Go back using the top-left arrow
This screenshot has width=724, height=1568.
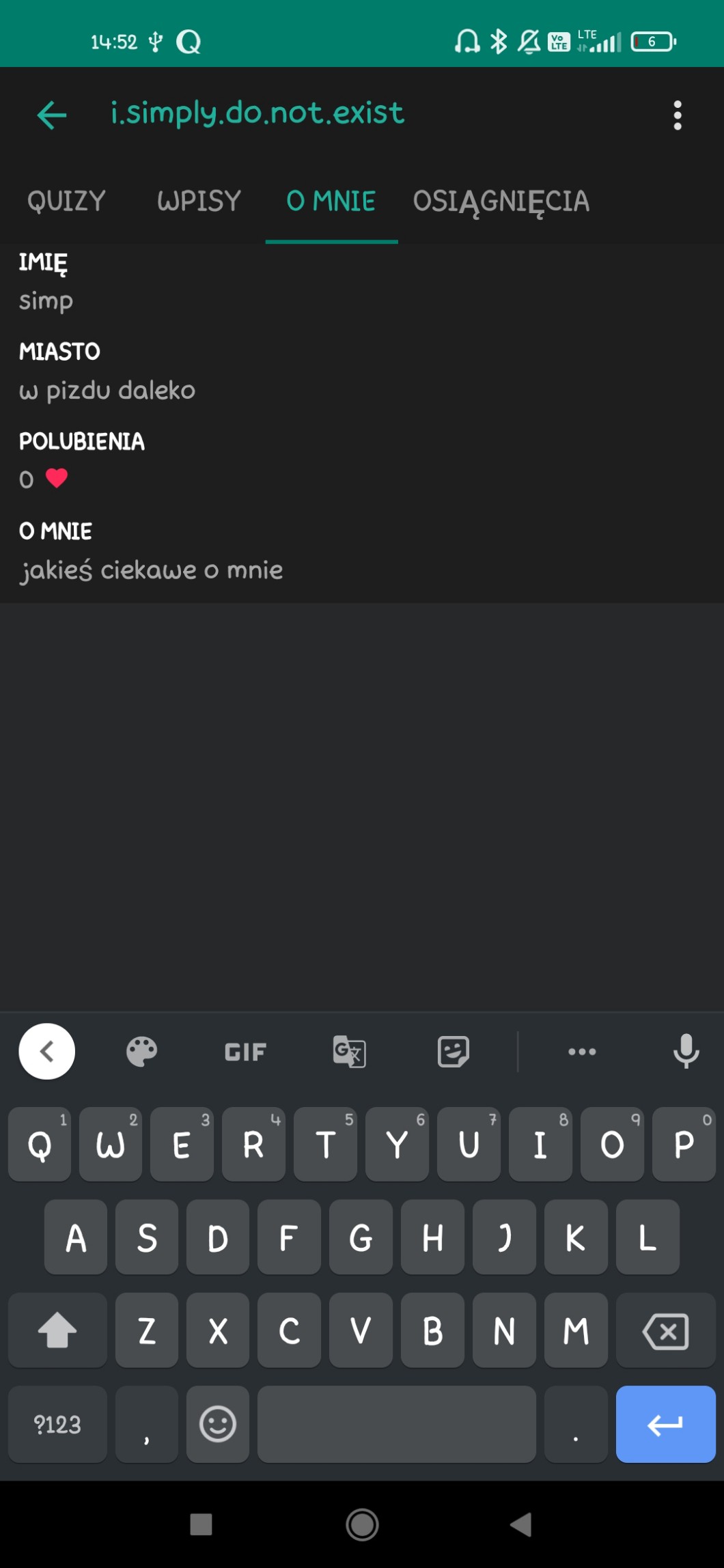point(52,115)
